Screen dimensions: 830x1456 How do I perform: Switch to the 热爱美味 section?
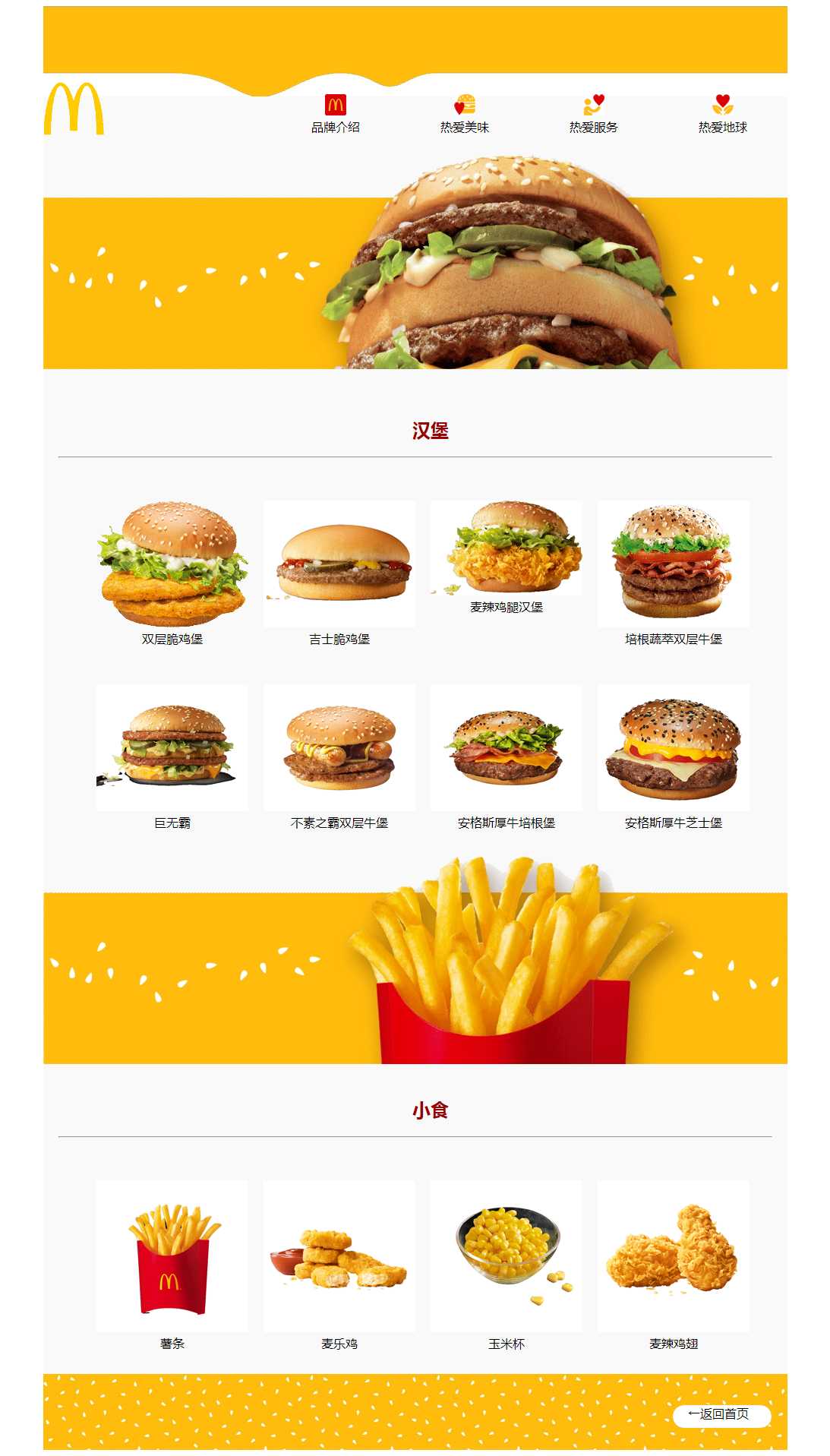[464, 114]
